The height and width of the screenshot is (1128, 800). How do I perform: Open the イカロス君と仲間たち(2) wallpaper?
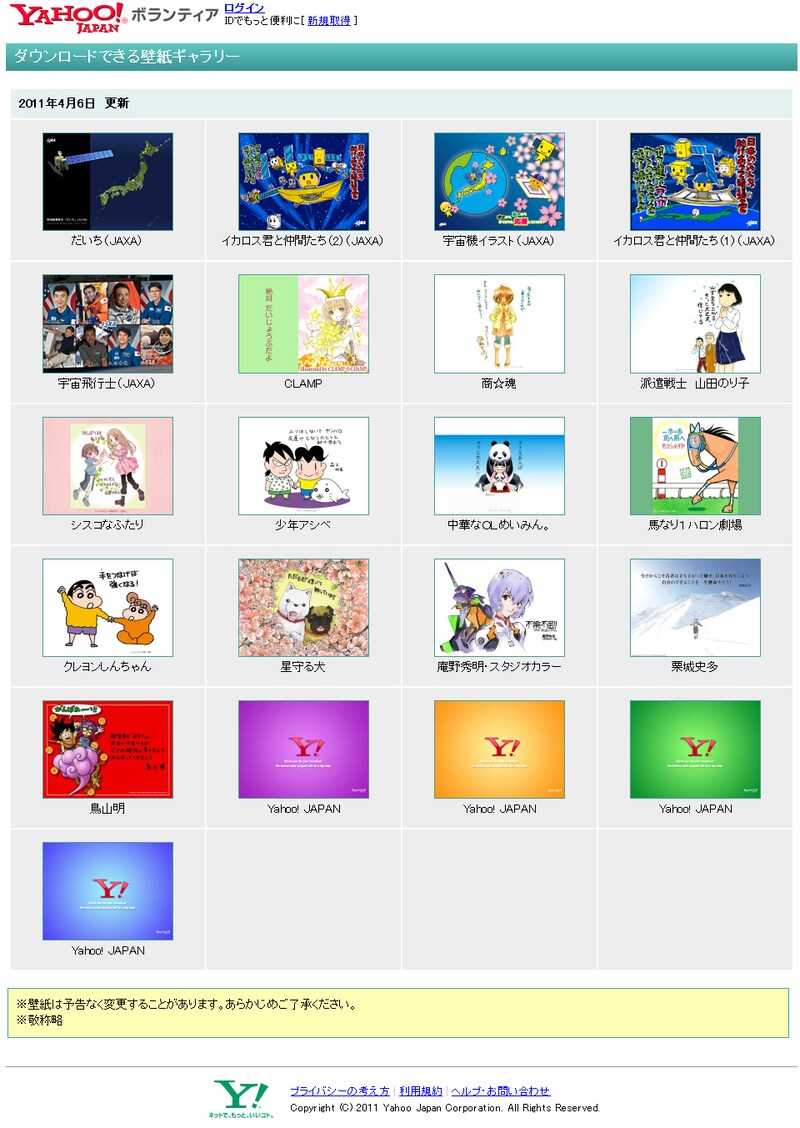[303, 182]
